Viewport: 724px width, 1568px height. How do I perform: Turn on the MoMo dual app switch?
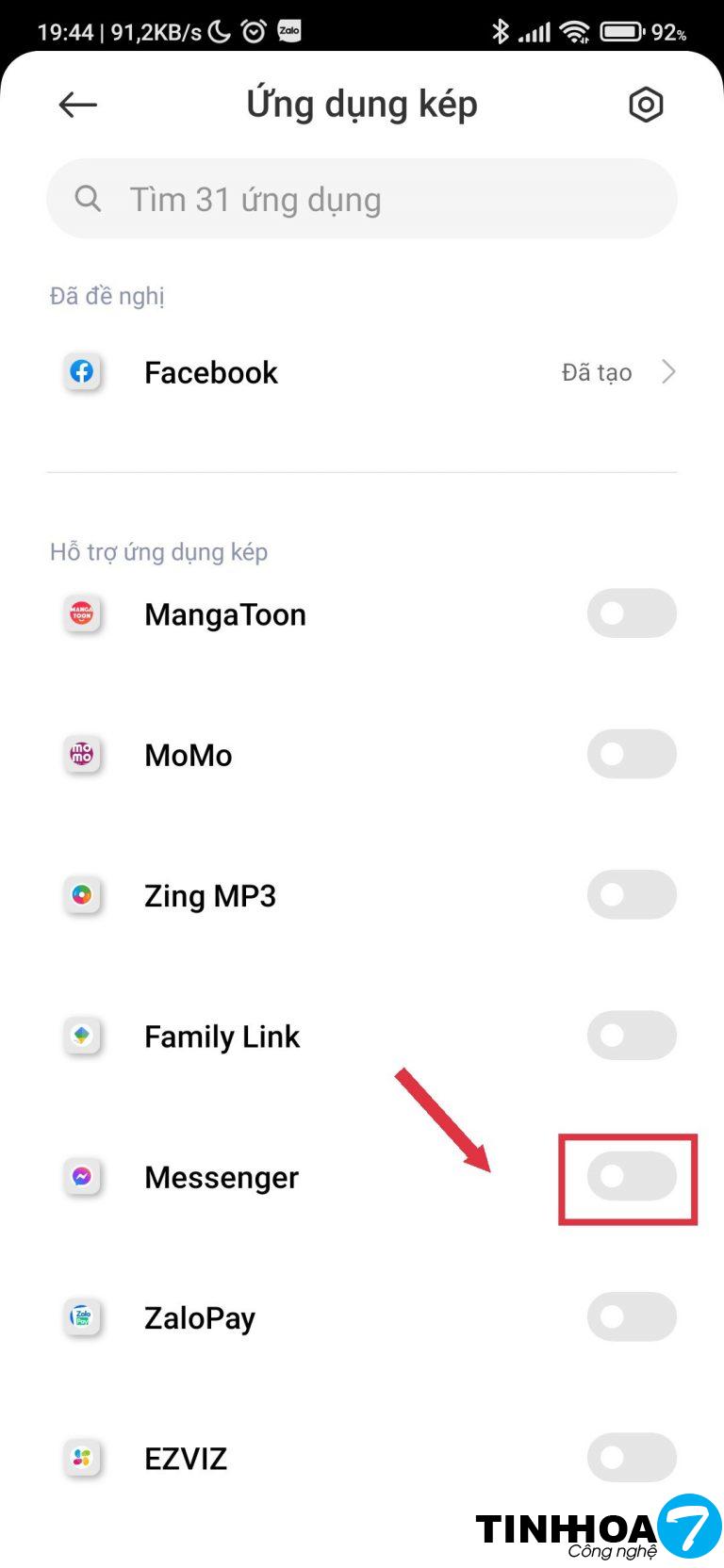click(631, 754)
